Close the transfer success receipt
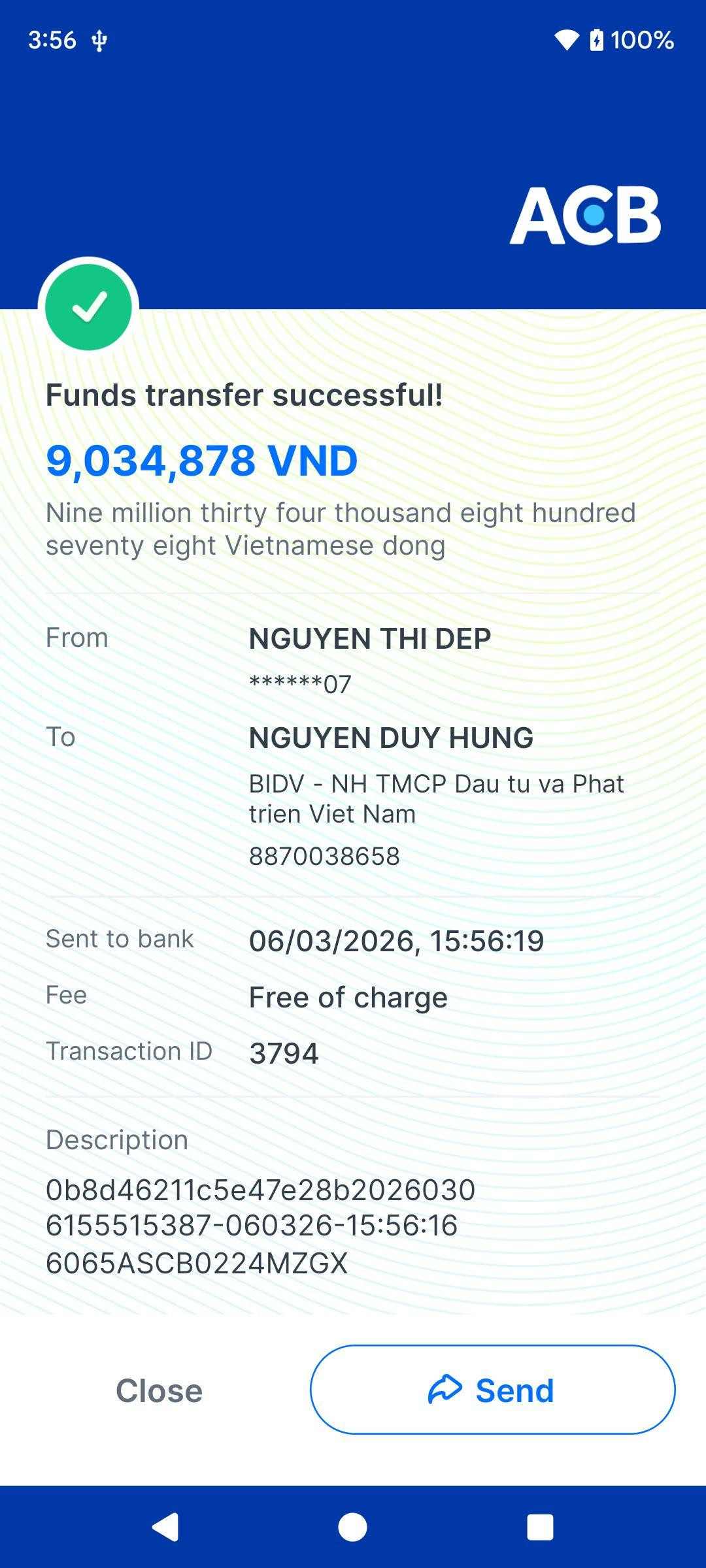This screenshot has height=1568, width=706. pyautogui.click(x=159, y=1390)
